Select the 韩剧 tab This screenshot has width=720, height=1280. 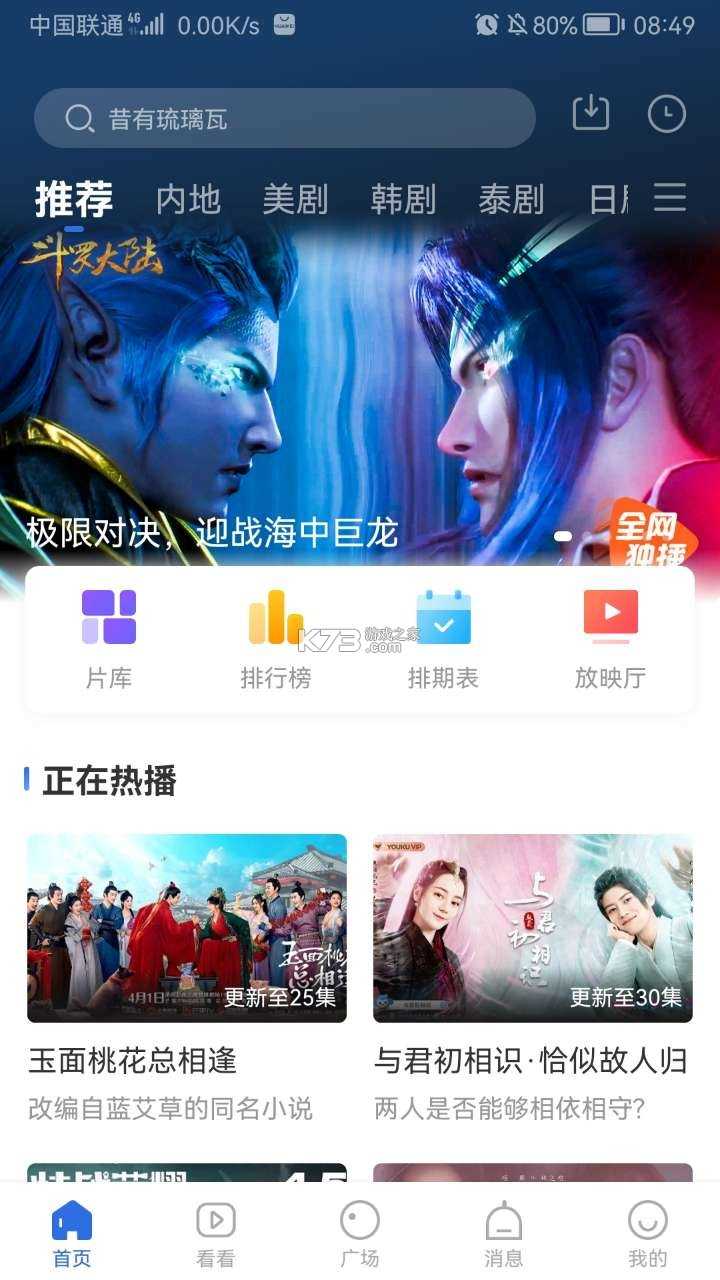pos(403,199)
